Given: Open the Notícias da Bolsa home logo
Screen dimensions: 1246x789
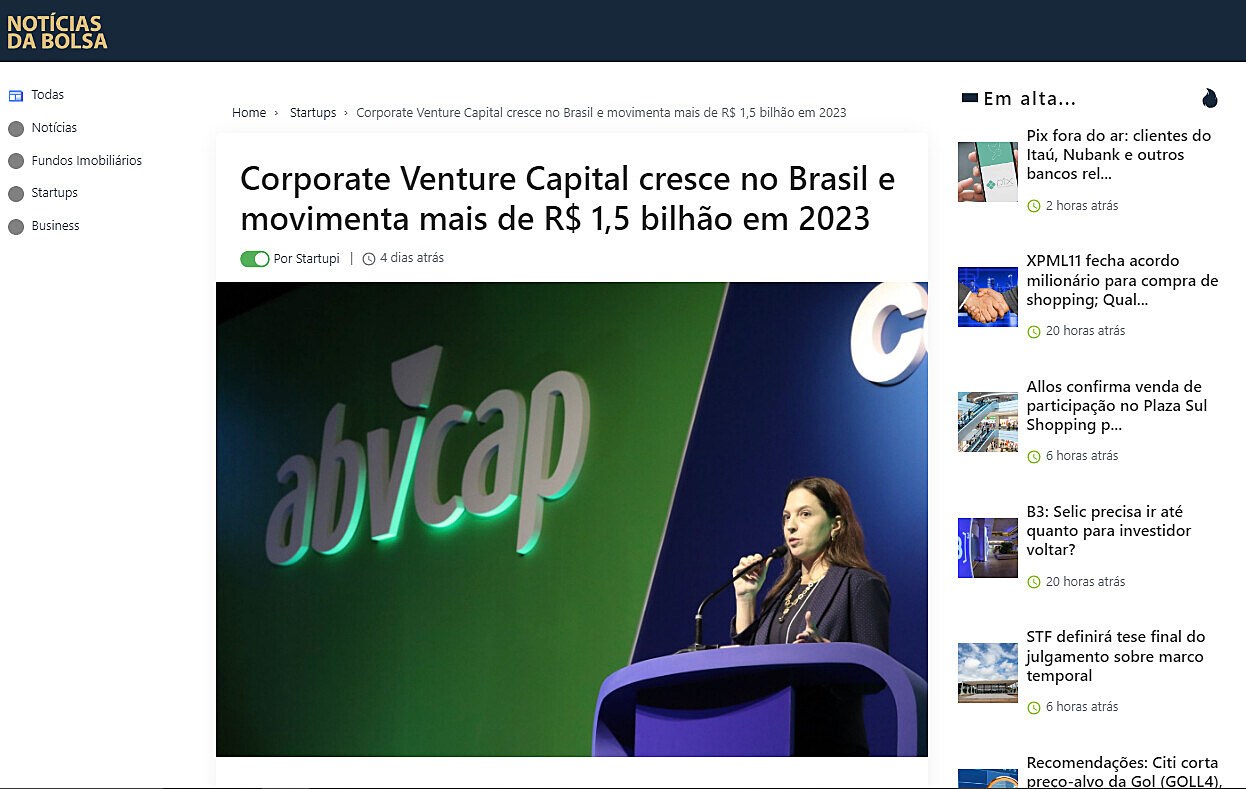Looking at the screenshot, I should click(57, 32).
